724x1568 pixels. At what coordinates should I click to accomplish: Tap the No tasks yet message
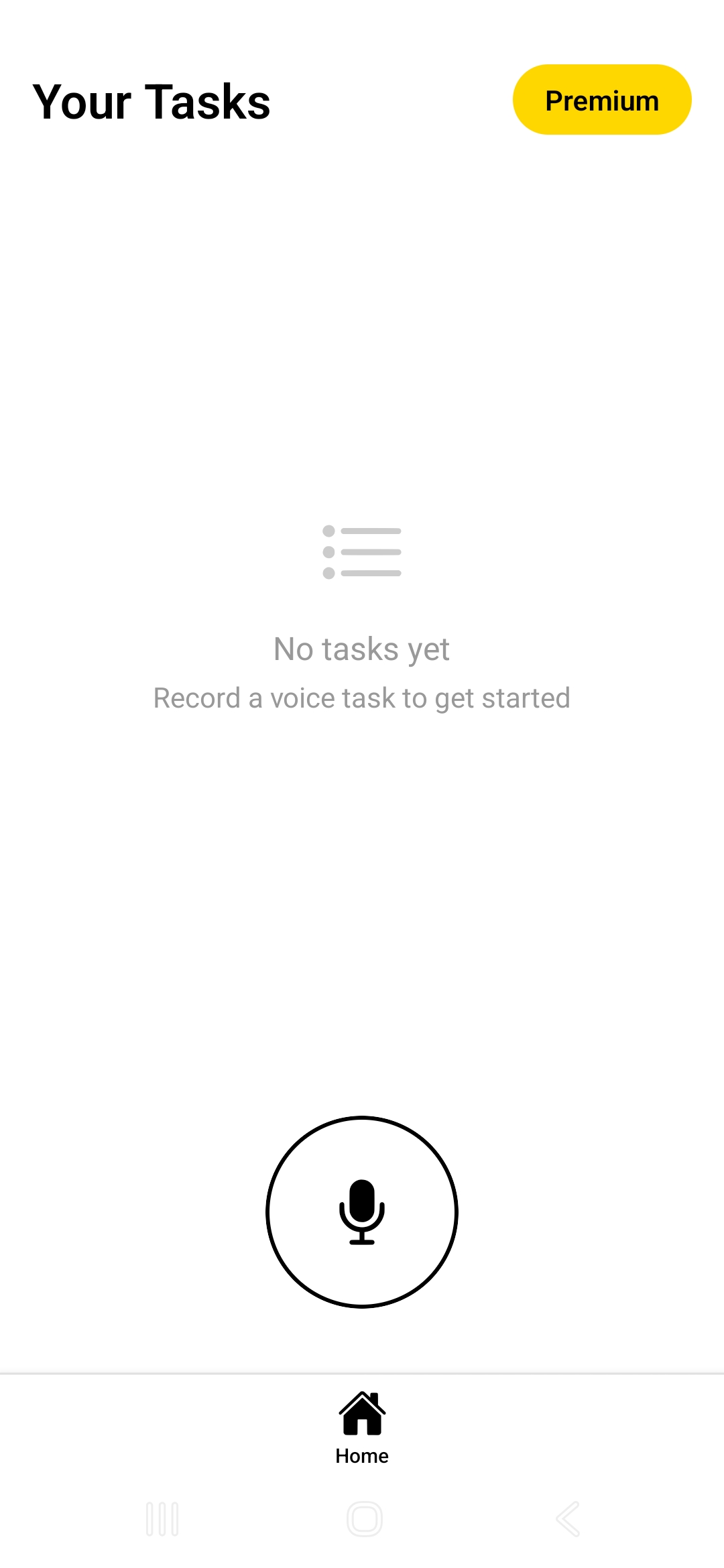click(x=362, y=648)
